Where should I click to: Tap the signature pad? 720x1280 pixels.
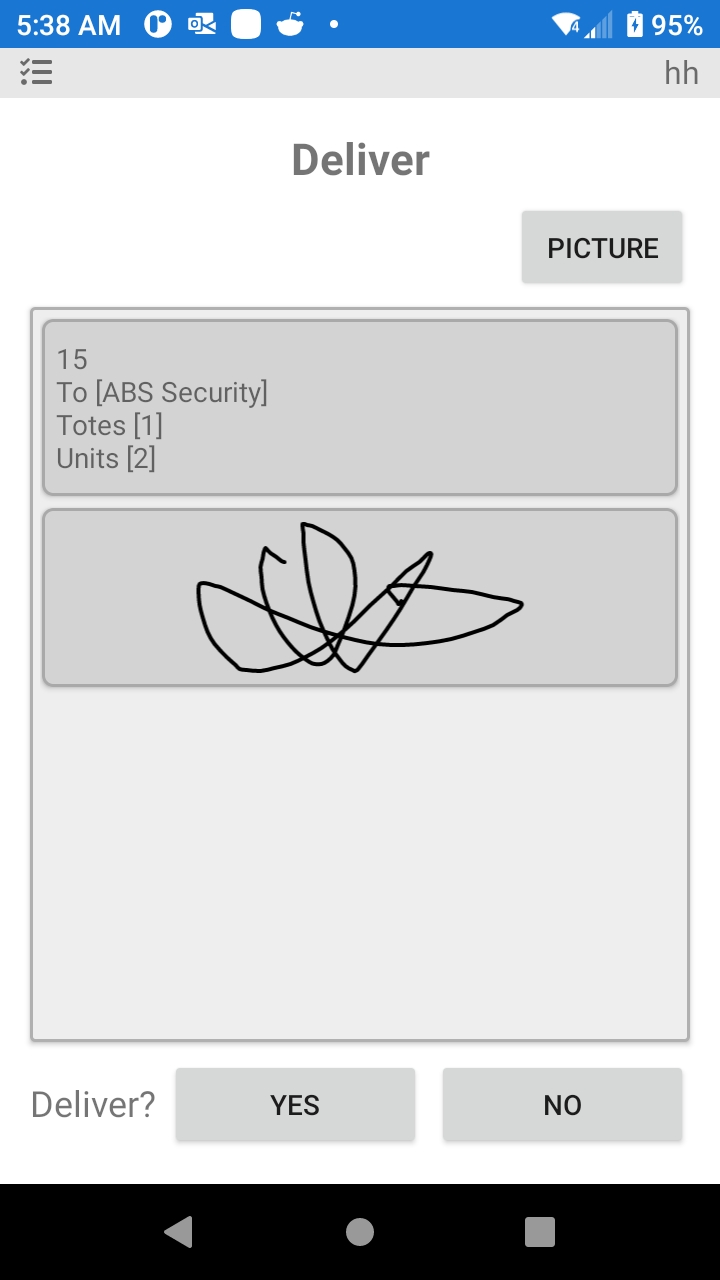coord(360,597)
